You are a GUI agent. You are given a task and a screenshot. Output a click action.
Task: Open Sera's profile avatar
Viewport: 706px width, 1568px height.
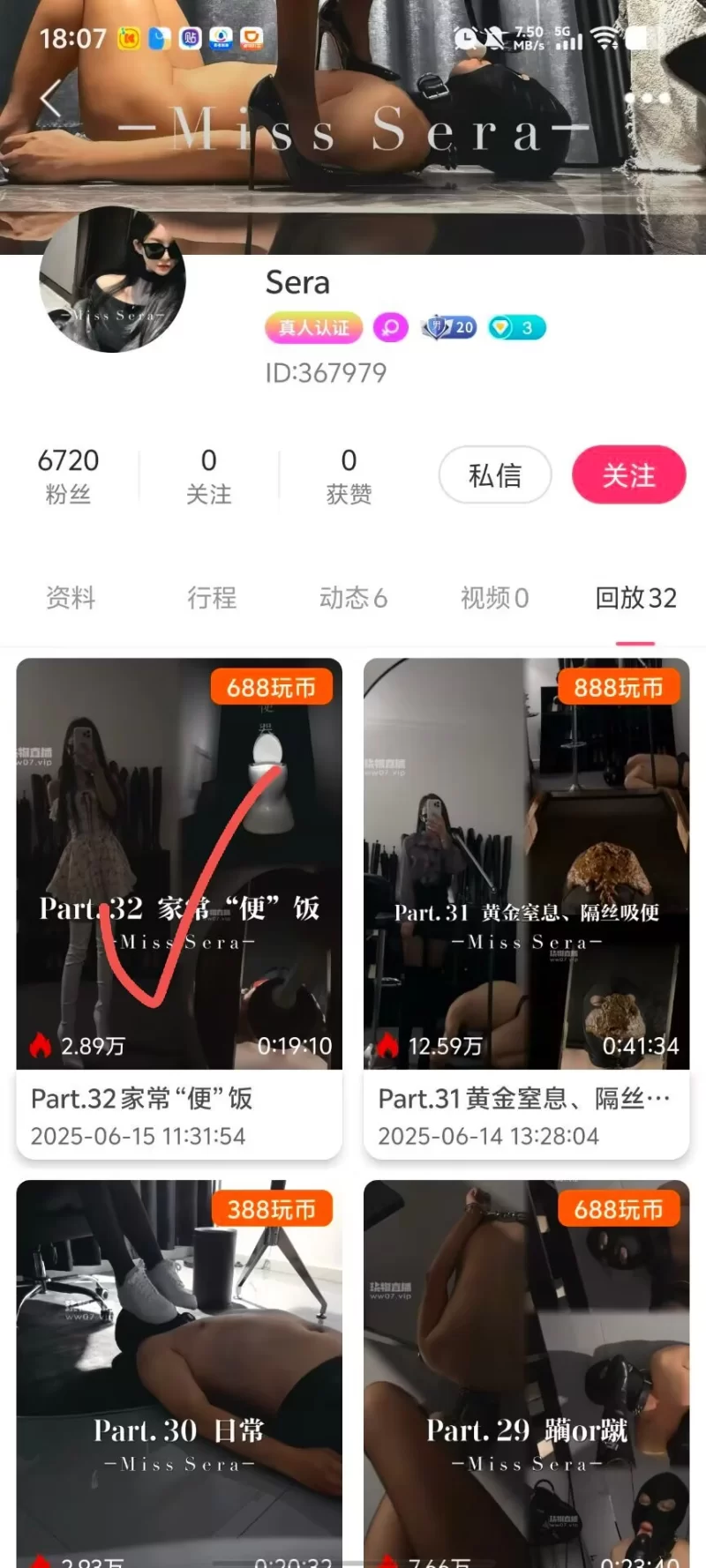pos(113,280)
